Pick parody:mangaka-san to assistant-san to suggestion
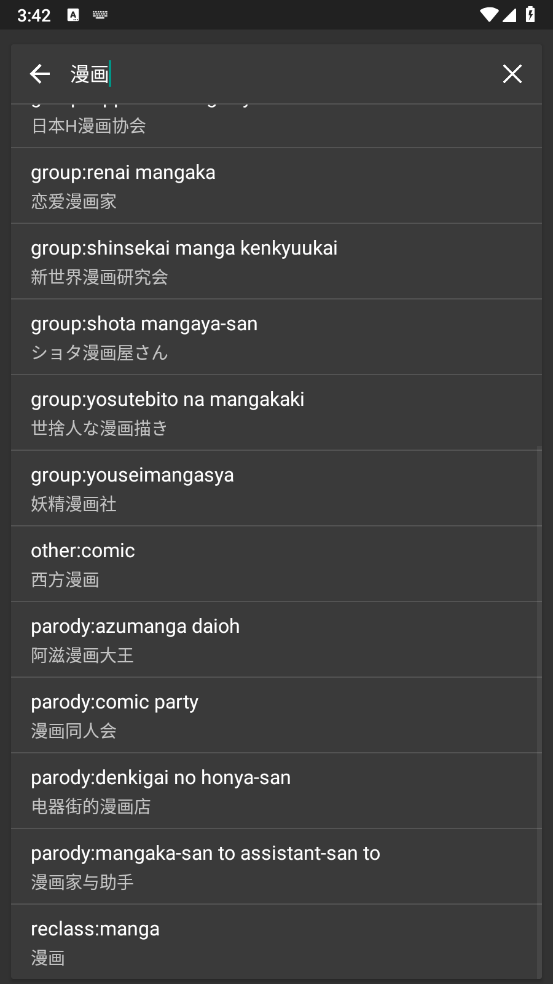Image resolution: width=553 pixels, height=984 pixels. pos(276,867)
